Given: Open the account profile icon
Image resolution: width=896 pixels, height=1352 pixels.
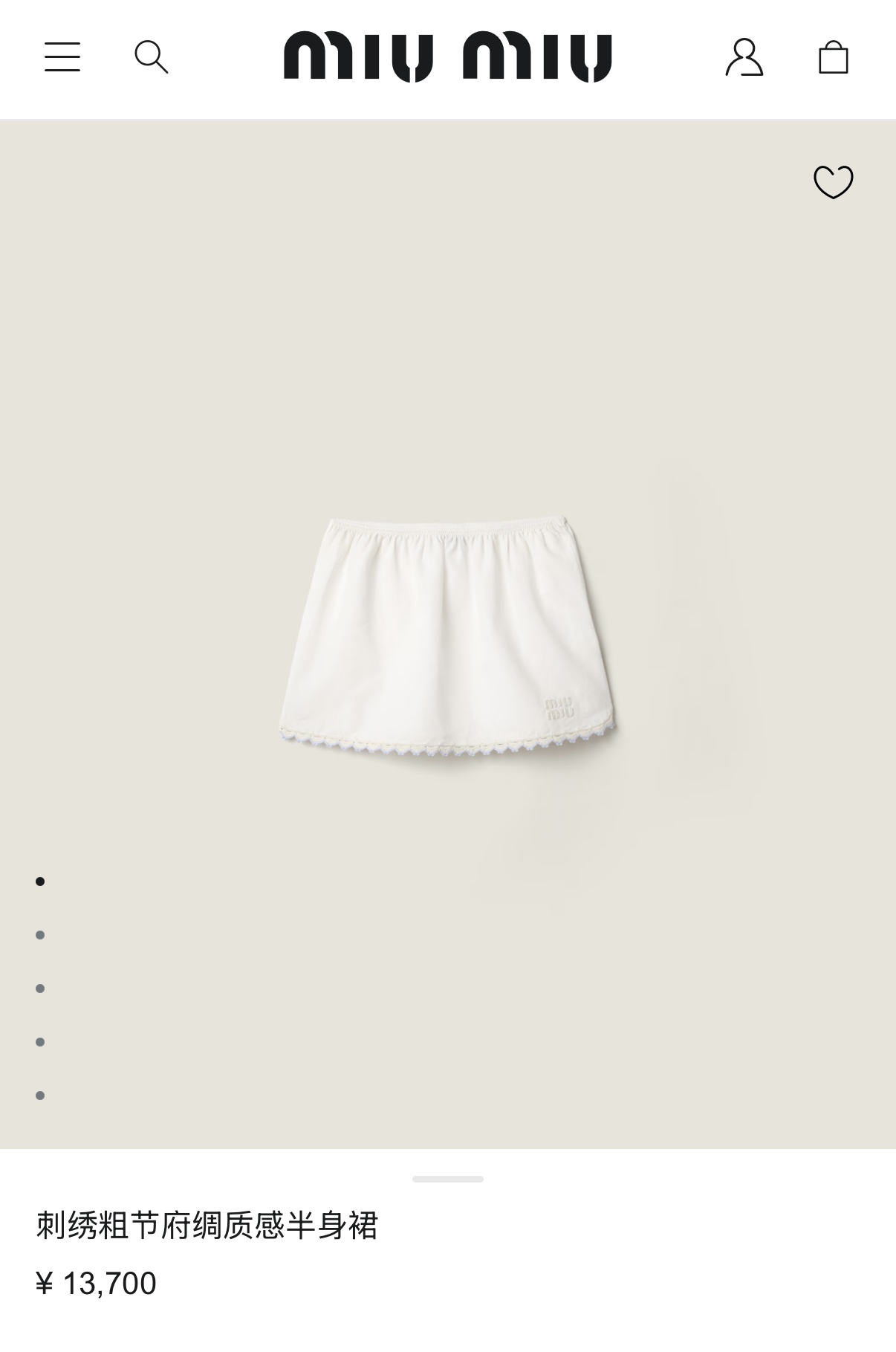Looking at the screenshot, I should [x=744, y=57].
